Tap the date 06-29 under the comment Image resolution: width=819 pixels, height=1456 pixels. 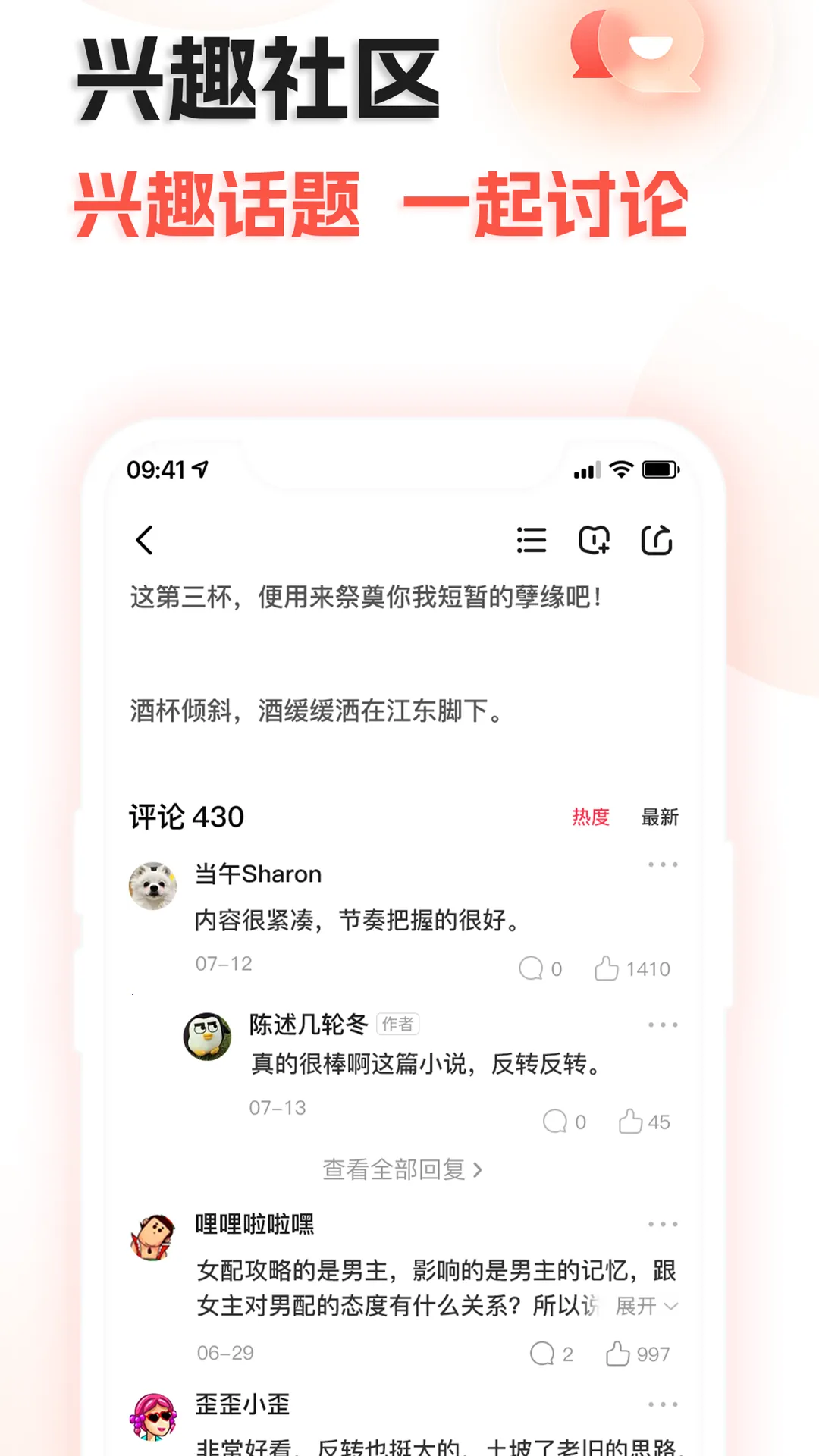click(224, 1351)
